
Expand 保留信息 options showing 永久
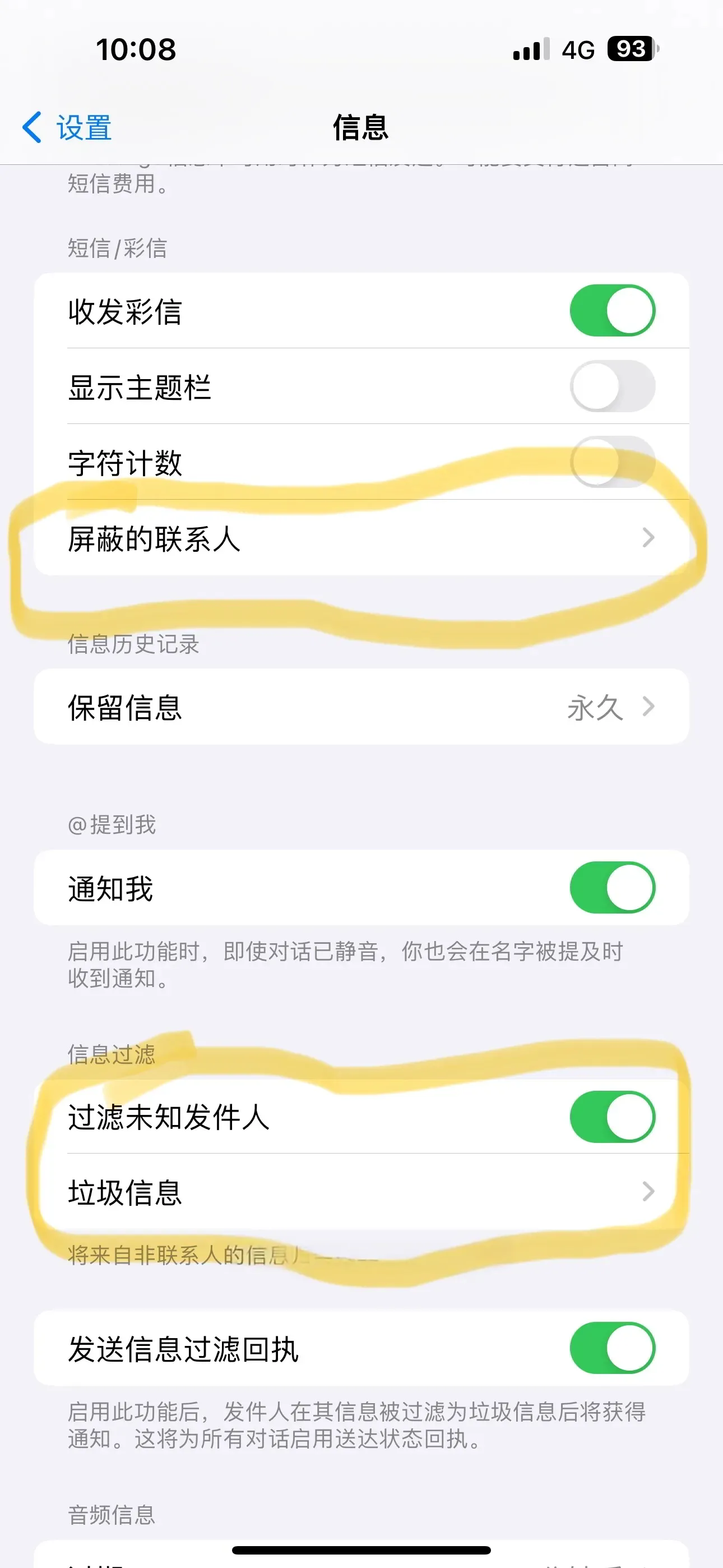pos(361,706)
